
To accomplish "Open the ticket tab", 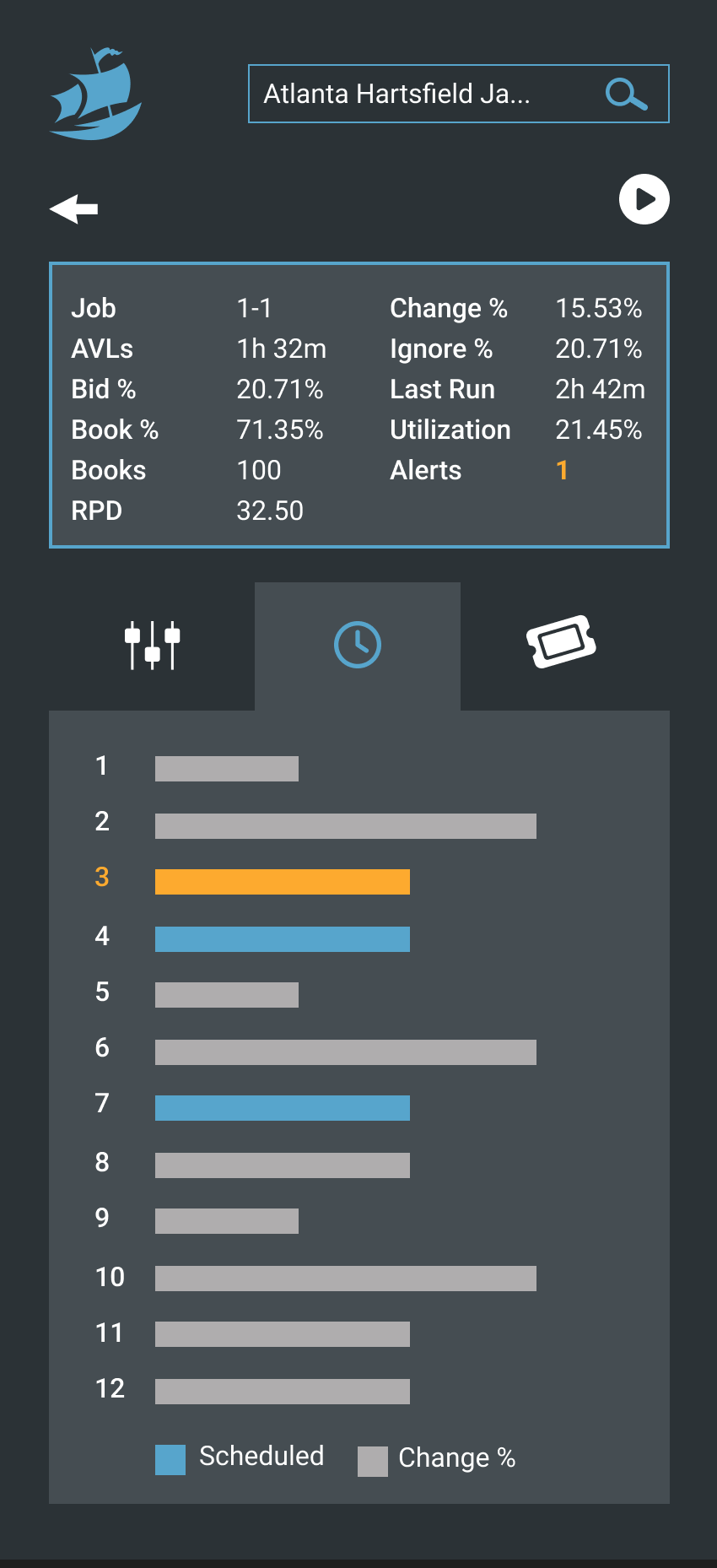I will [562, 641].
